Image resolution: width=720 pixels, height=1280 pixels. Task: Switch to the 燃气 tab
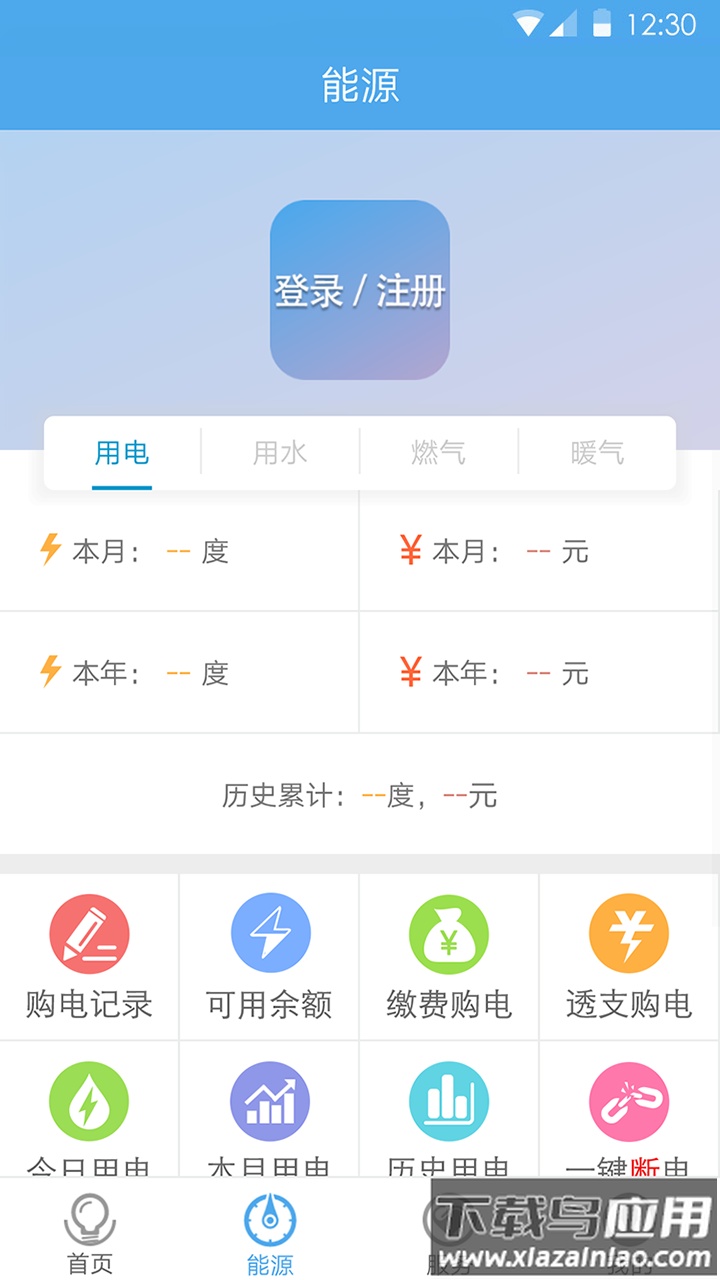coord(438,452)
